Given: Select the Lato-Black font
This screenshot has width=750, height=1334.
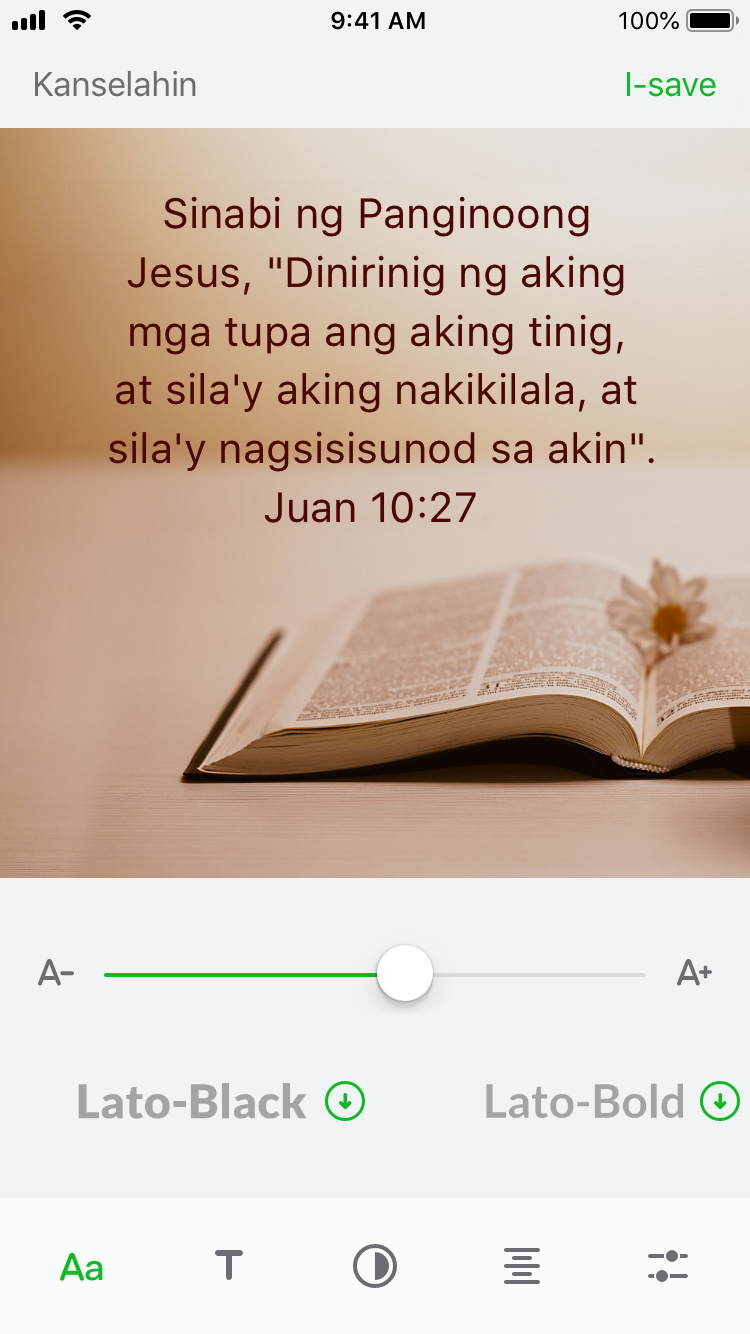Looking at the screenshot, I should click(192, 1102).
